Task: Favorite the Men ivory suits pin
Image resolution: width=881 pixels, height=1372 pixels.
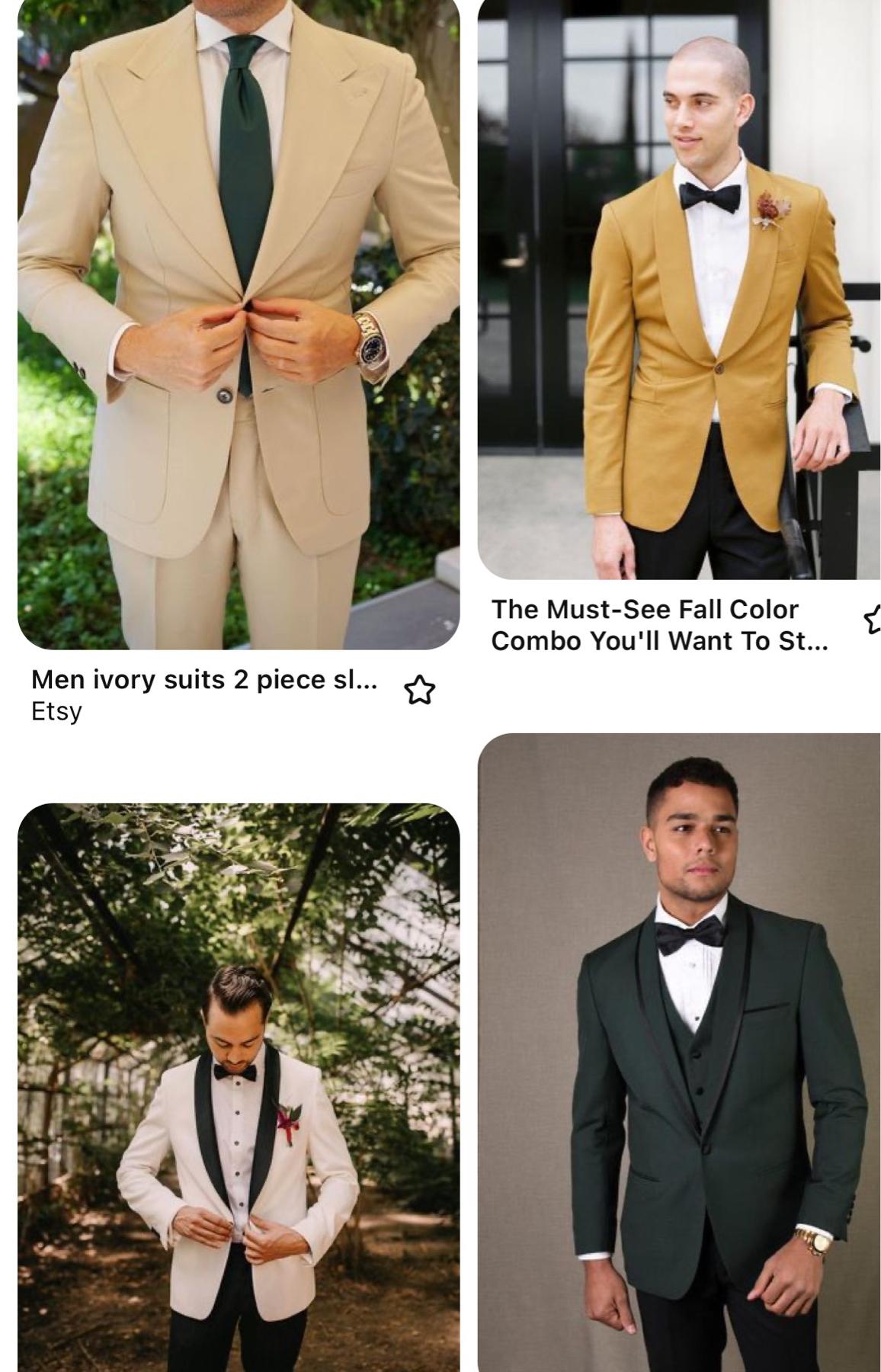Action: 419,691
